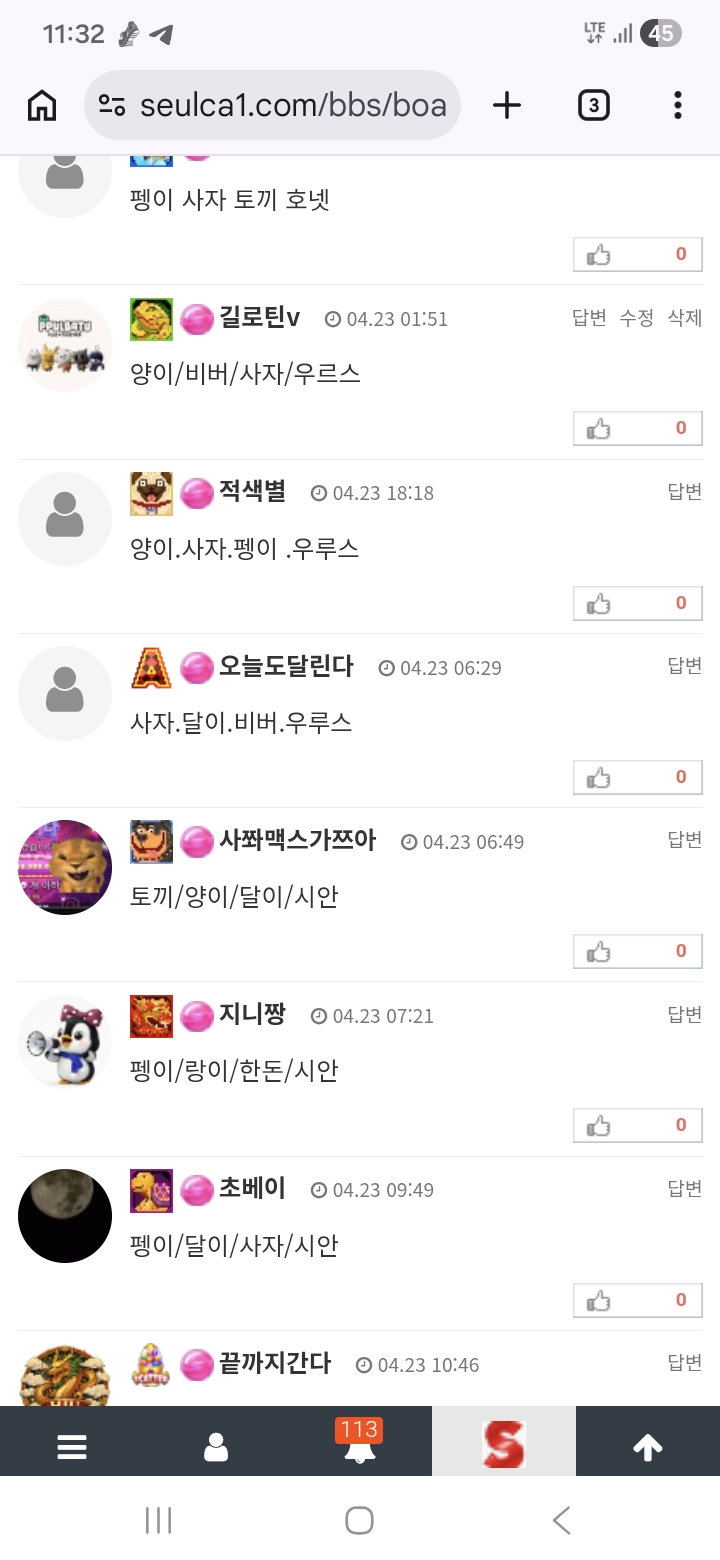The width and height of the screenshot is (720, 1560).
Task: Like 오늘도달린다's comment
Action: pyautogui.click(x=637, y=777)
